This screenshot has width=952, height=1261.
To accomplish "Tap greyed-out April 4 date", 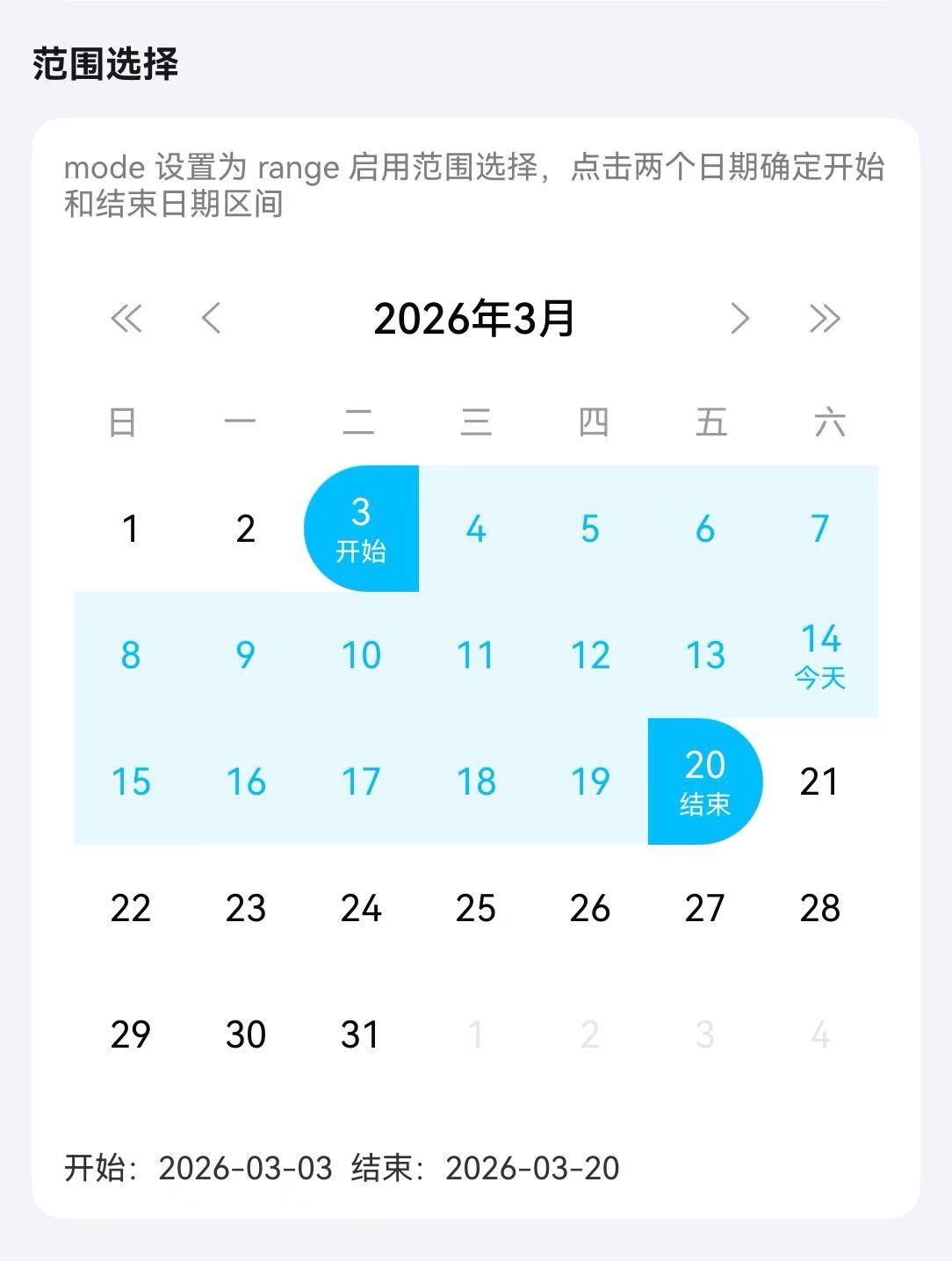I will [x=820, y=1034].
